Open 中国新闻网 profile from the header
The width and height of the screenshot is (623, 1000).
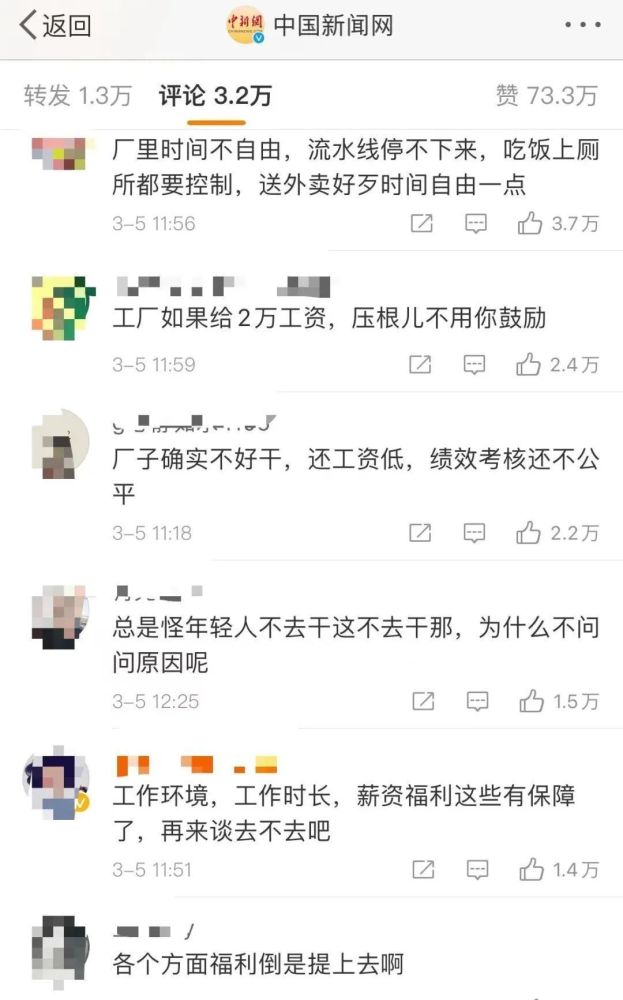[310, 26]
